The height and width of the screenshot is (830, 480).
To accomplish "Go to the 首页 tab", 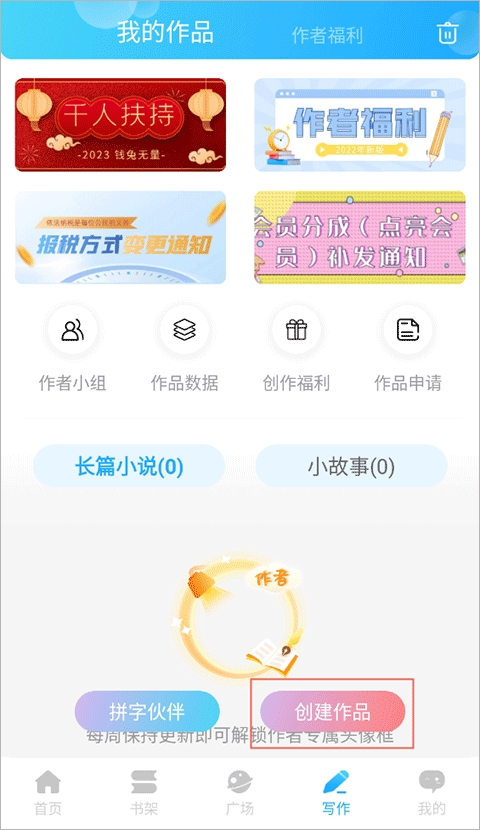I will coord(48,792).
